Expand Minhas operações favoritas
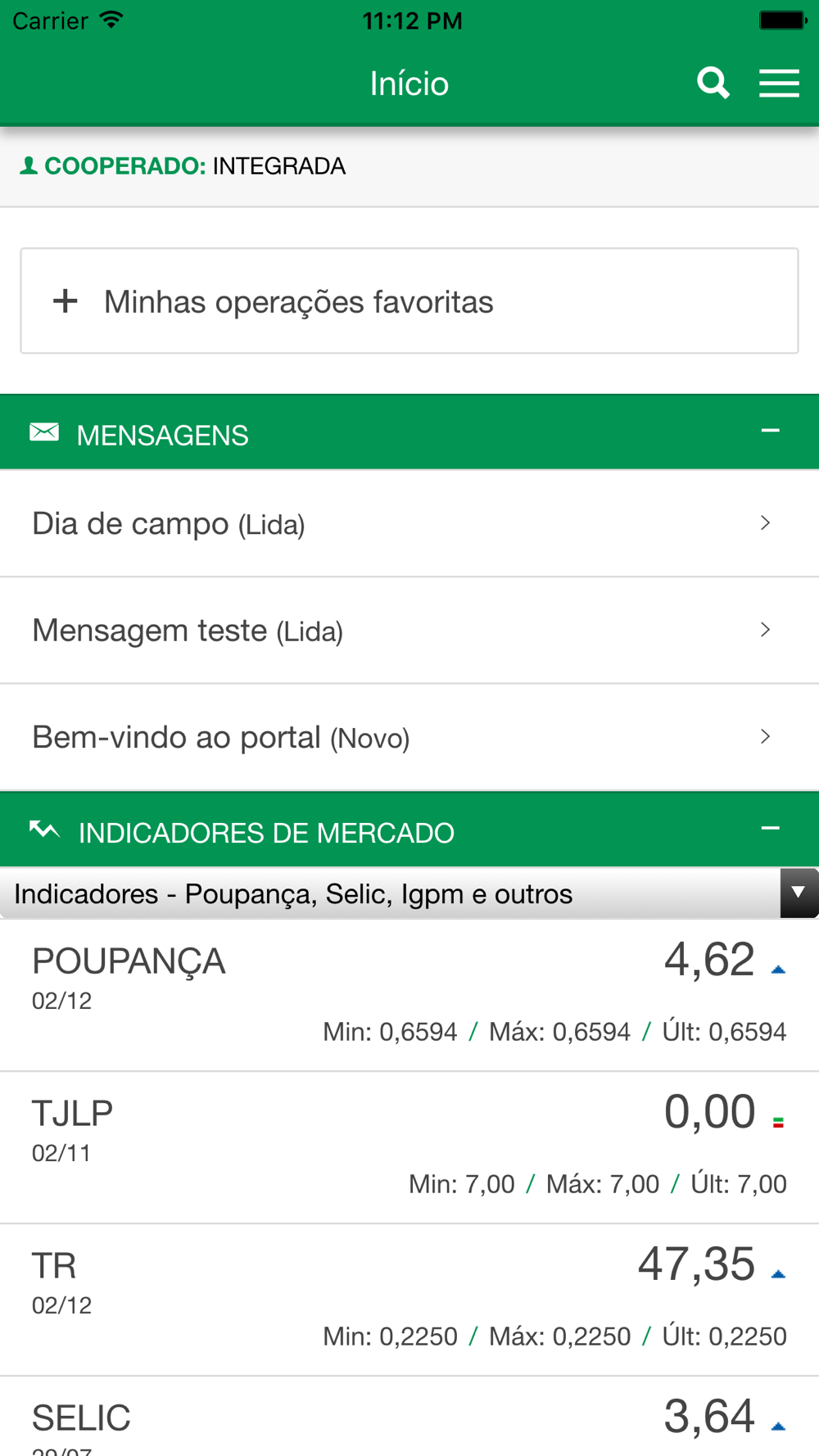Viewport: 819px width, 1456px height. [409, 301]
